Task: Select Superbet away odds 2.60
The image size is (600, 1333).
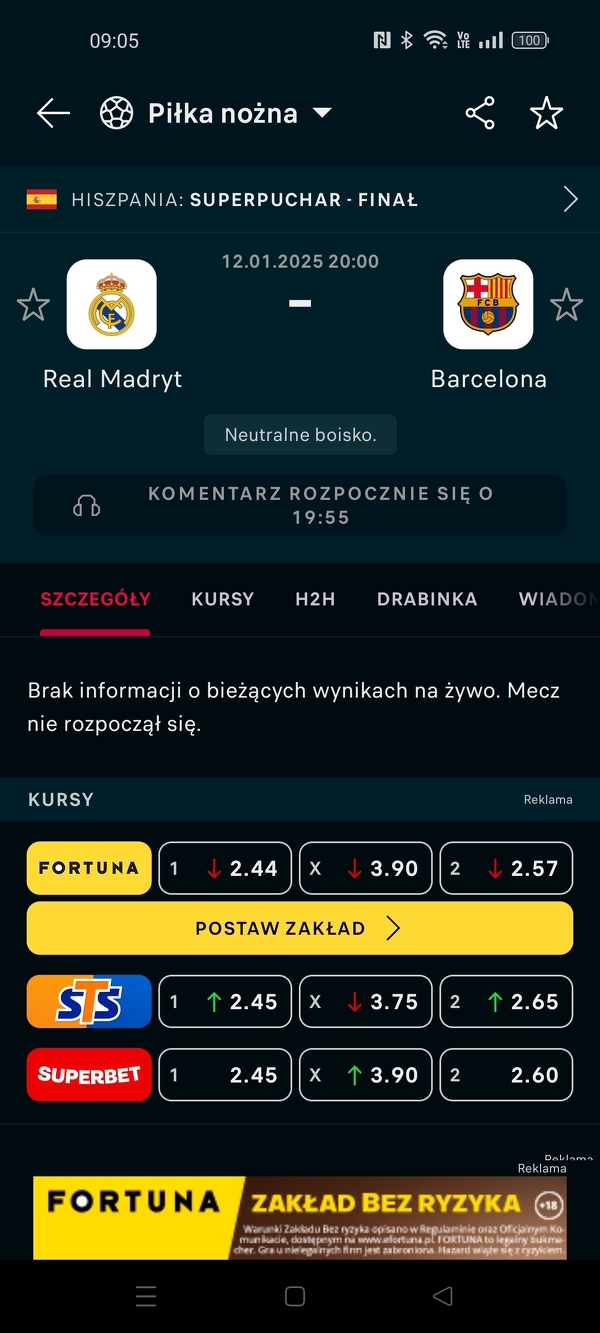Action: pyautogui.click(x=506, y=1075)
